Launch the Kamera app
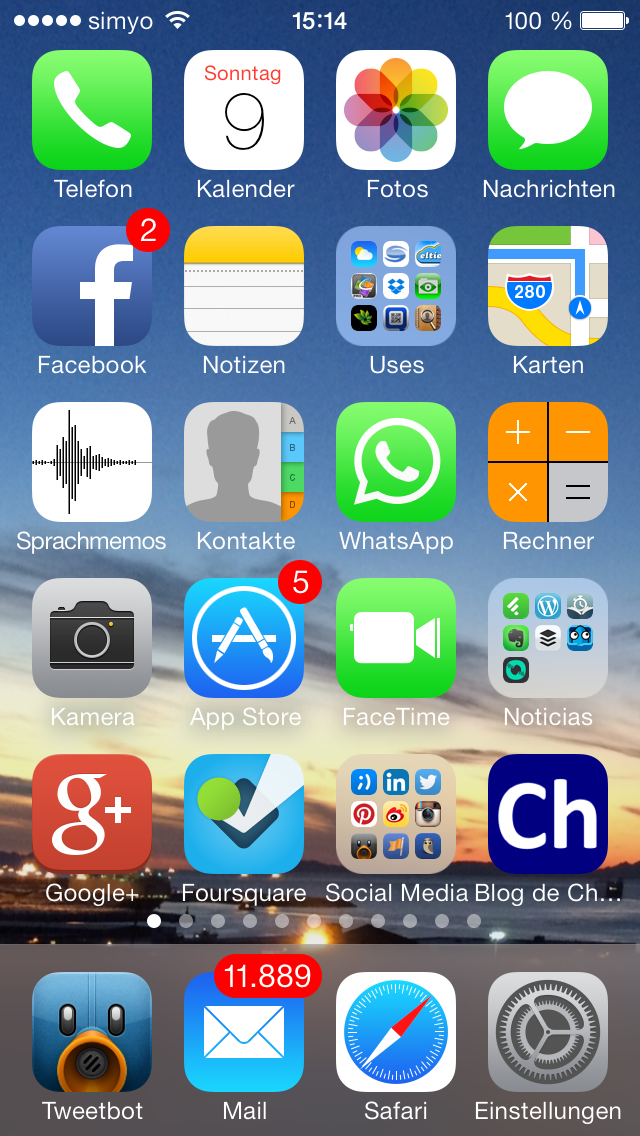Image resolution: width=640 pixels, height=1136 pixels. click(92, 638)
